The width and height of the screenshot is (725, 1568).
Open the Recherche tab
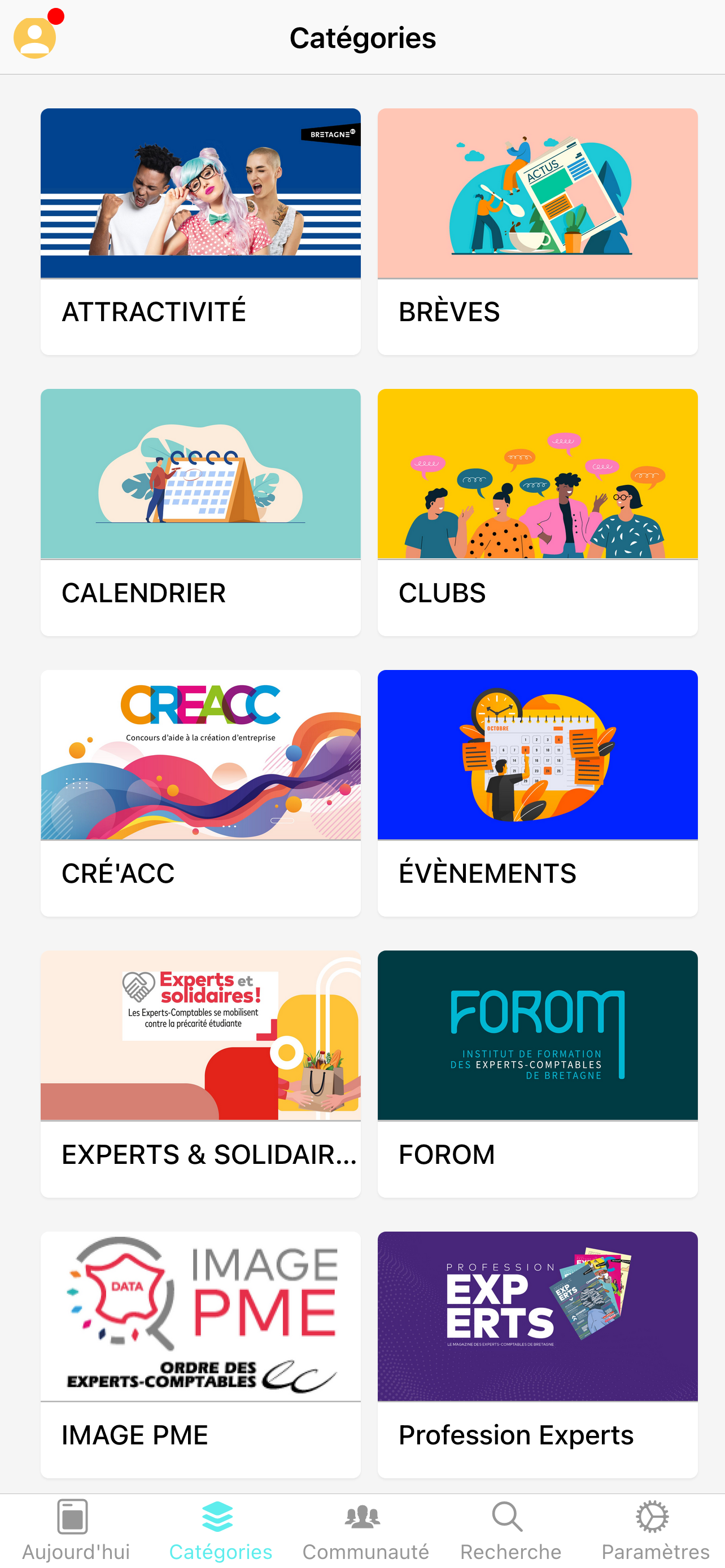pos(510,1530)
